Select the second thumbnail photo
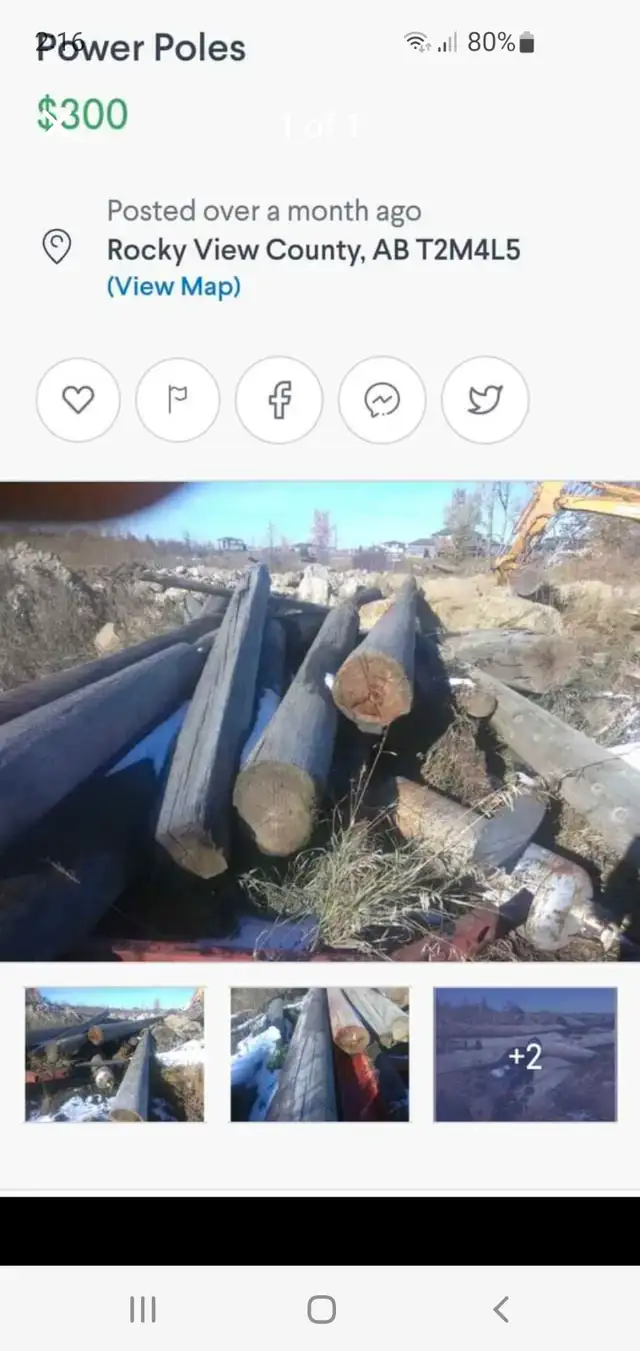The width and height of the screenshot is (640, 1351). pos(319,1054)
